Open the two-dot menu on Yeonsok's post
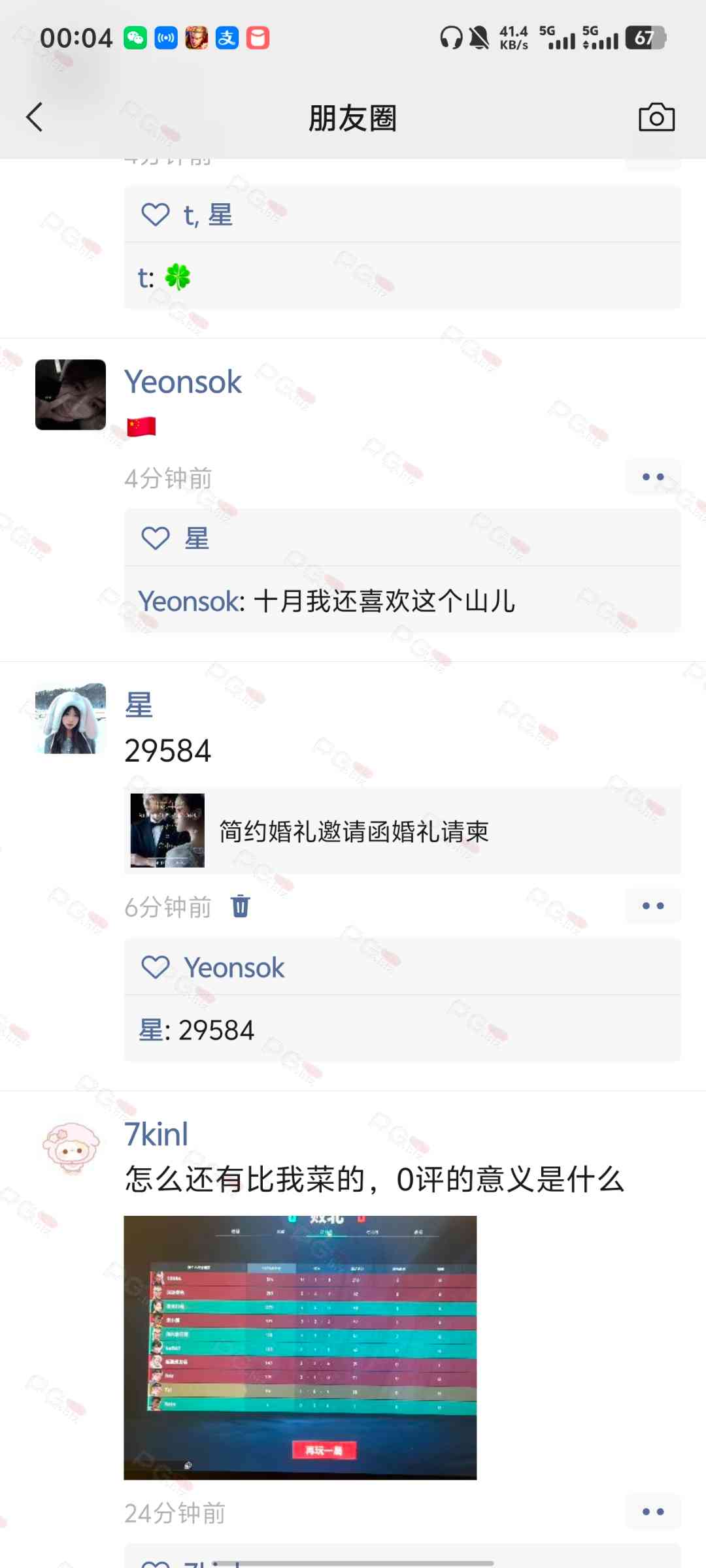 [x=652, y=477]
